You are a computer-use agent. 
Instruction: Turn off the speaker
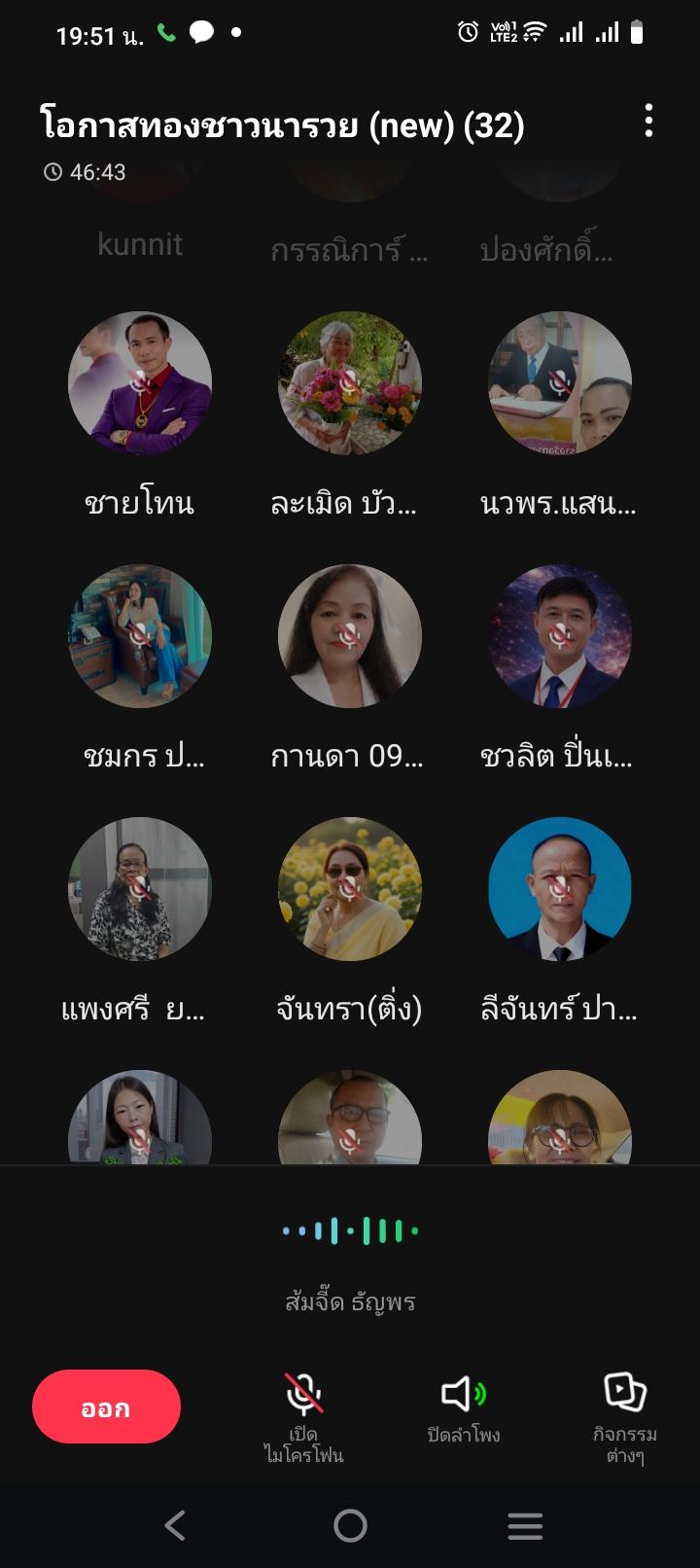[464, 1408]
